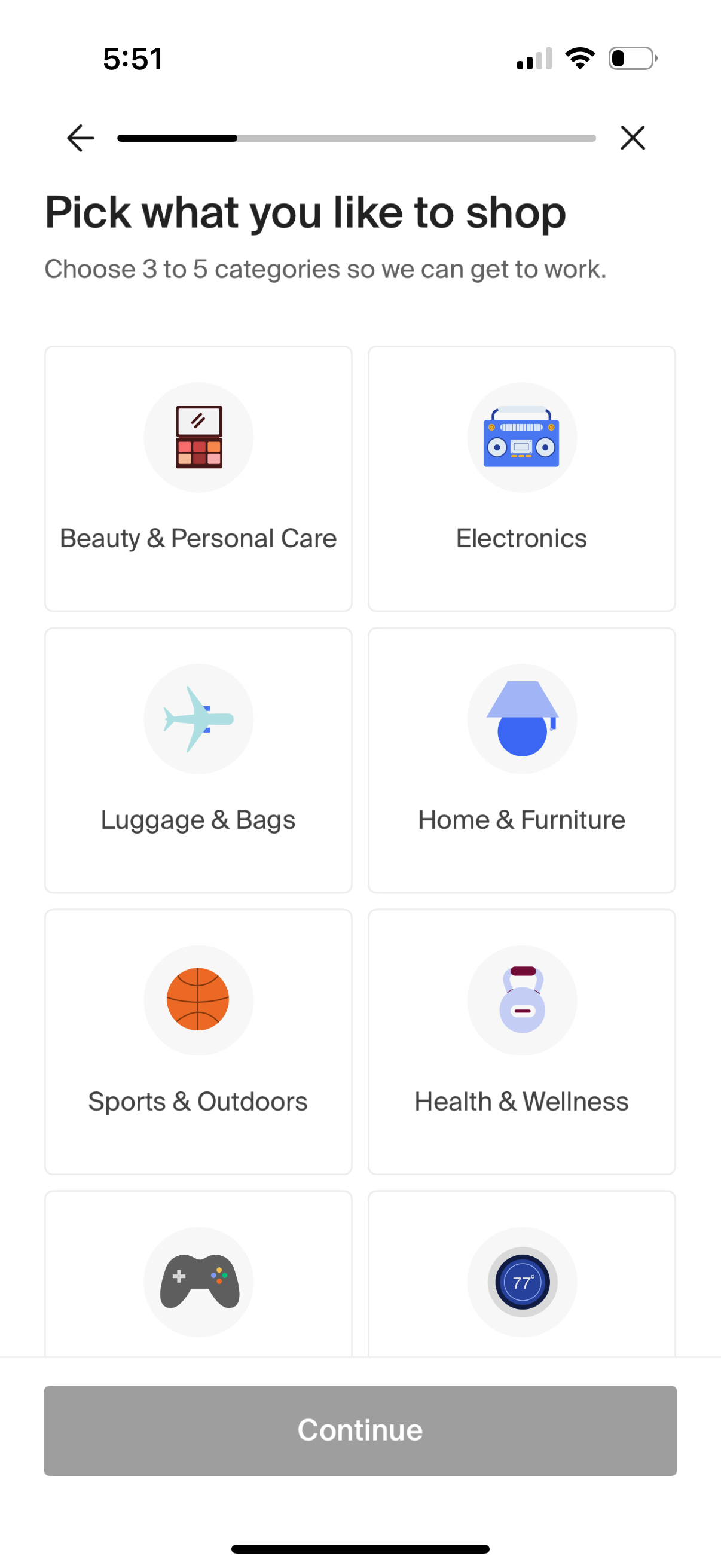
Task: Choose the airplane icon for Luggage & Bags
Action: click(x=198, y=719)
